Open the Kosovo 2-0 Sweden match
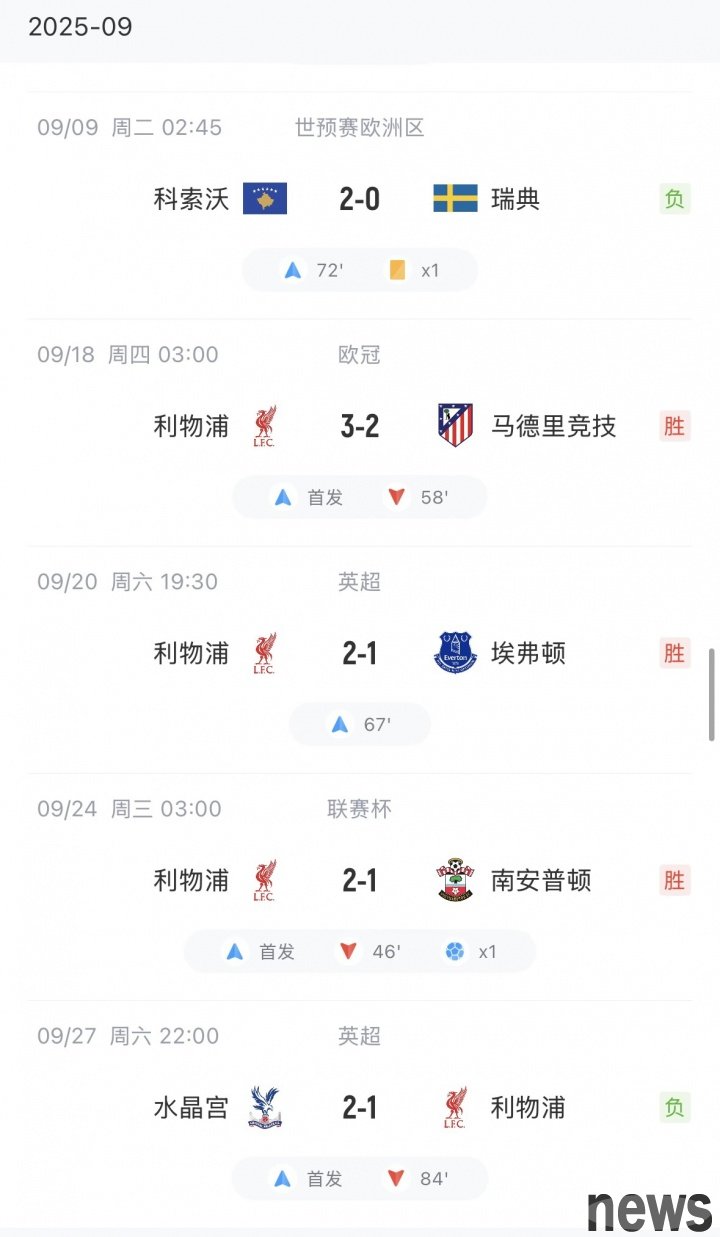This screenshot has height=1237, width=720. pyautogui.click(x=360, y=199)
